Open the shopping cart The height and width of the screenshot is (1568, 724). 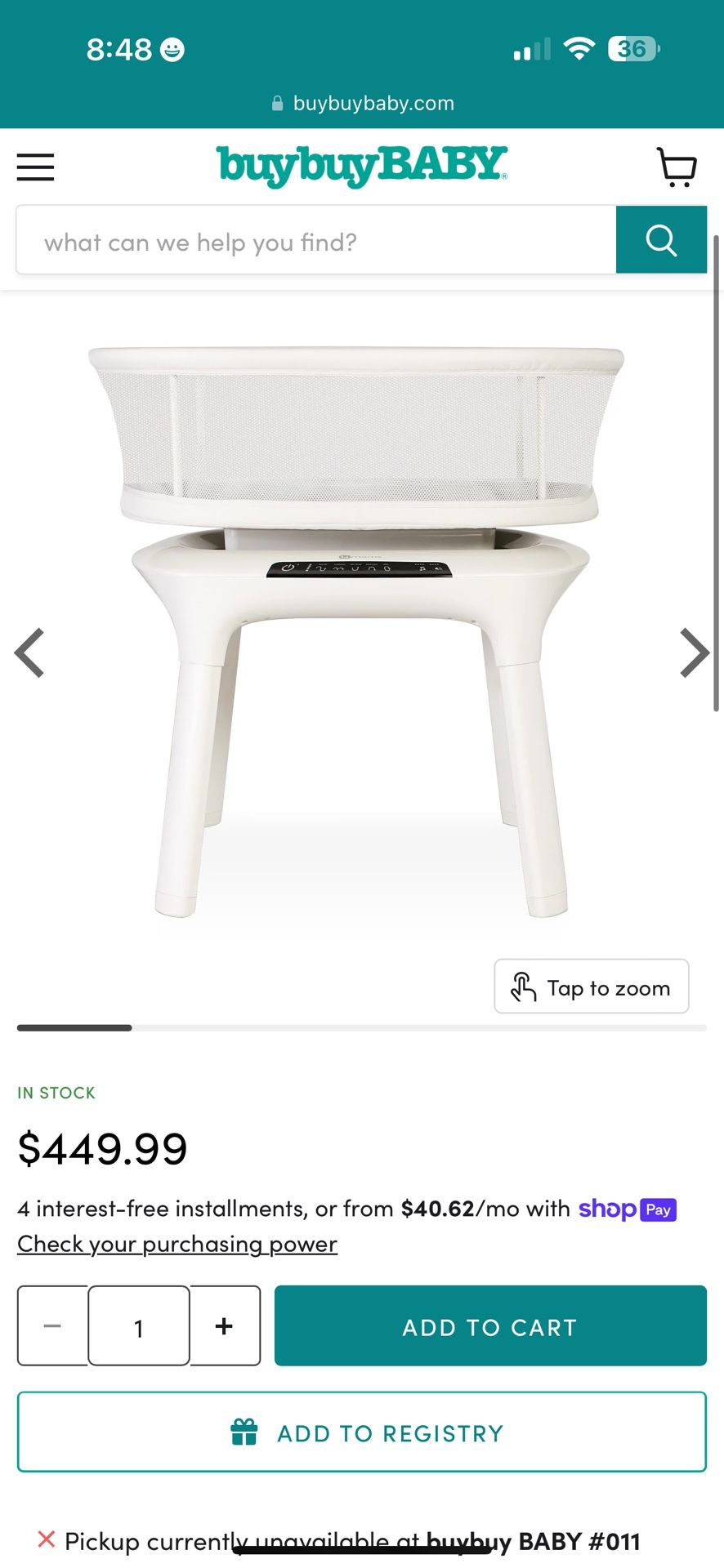tap(677, 167)
